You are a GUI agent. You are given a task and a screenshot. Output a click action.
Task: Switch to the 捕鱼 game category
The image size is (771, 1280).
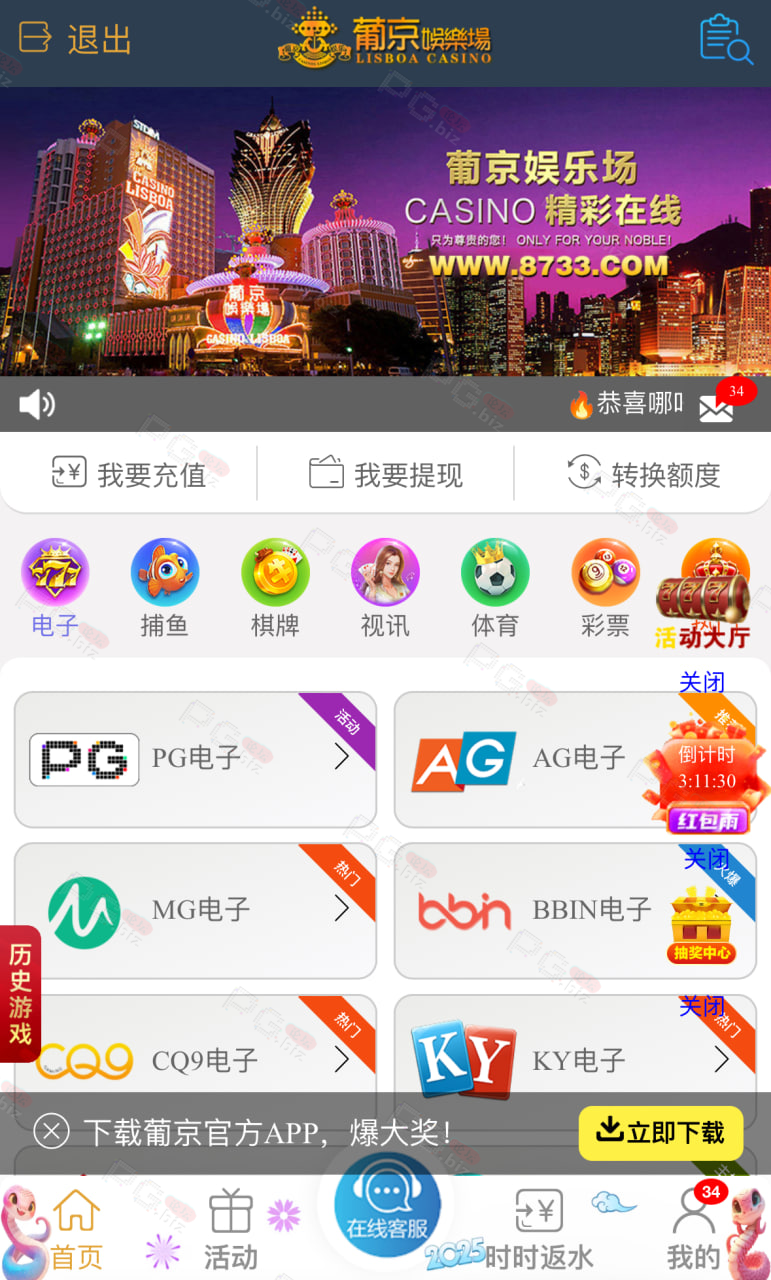click(x=165, y=588)
